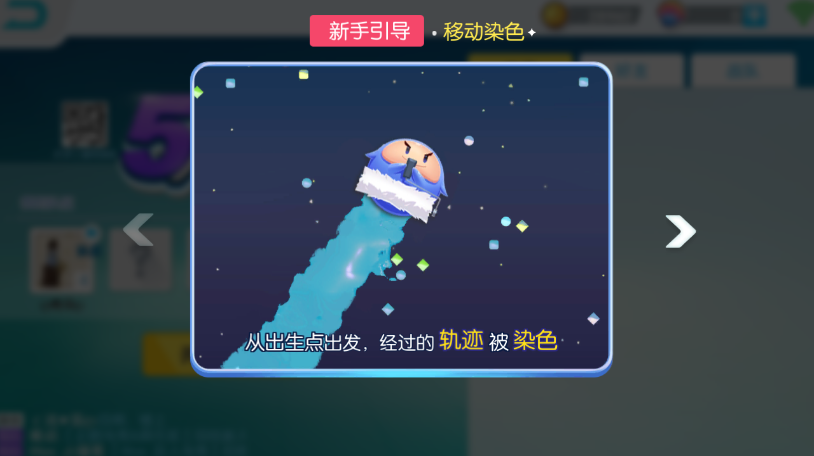Go to the next tutorial page
This screenshot has height=456, width=814.
coord(680,231)
